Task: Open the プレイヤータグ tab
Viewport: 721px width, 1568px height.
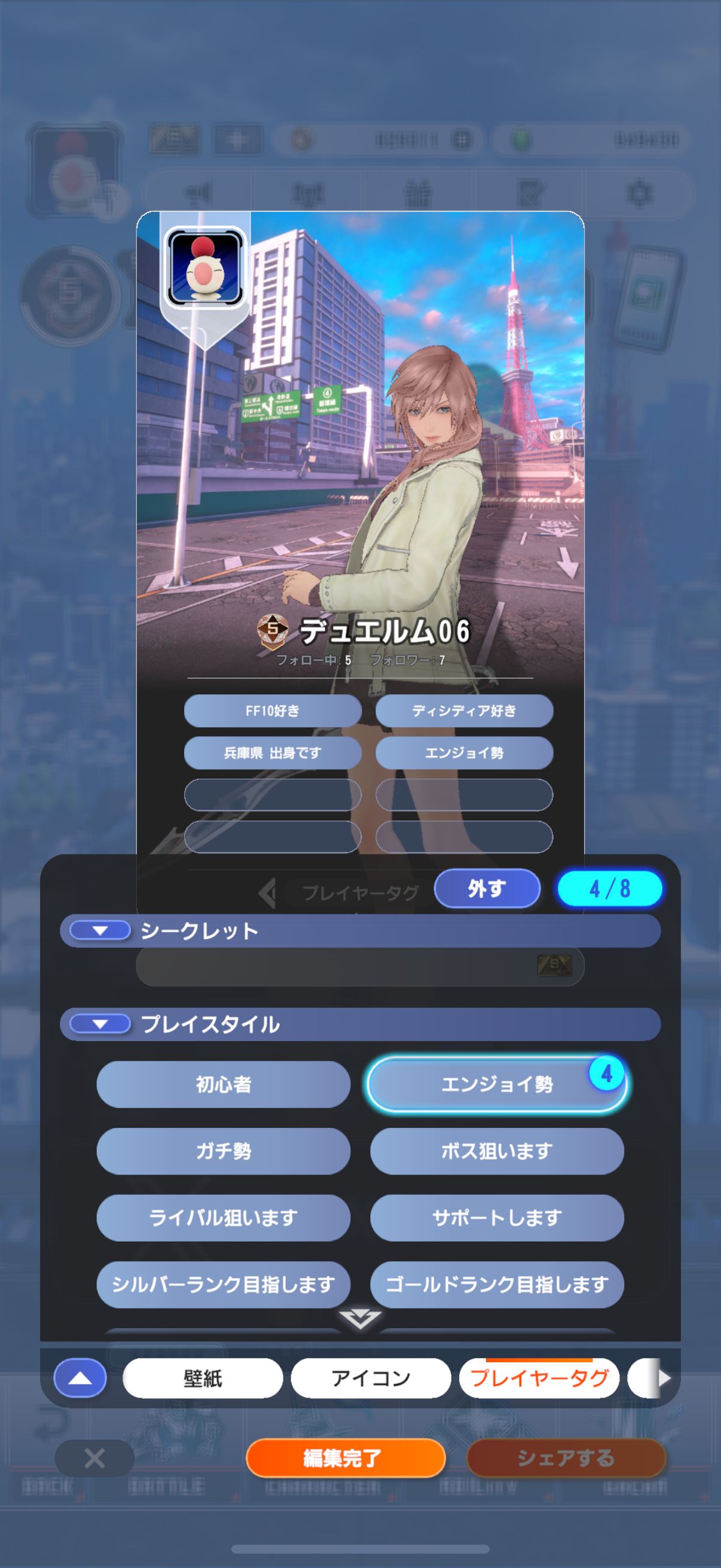Action: click(x=539, y=1378)
